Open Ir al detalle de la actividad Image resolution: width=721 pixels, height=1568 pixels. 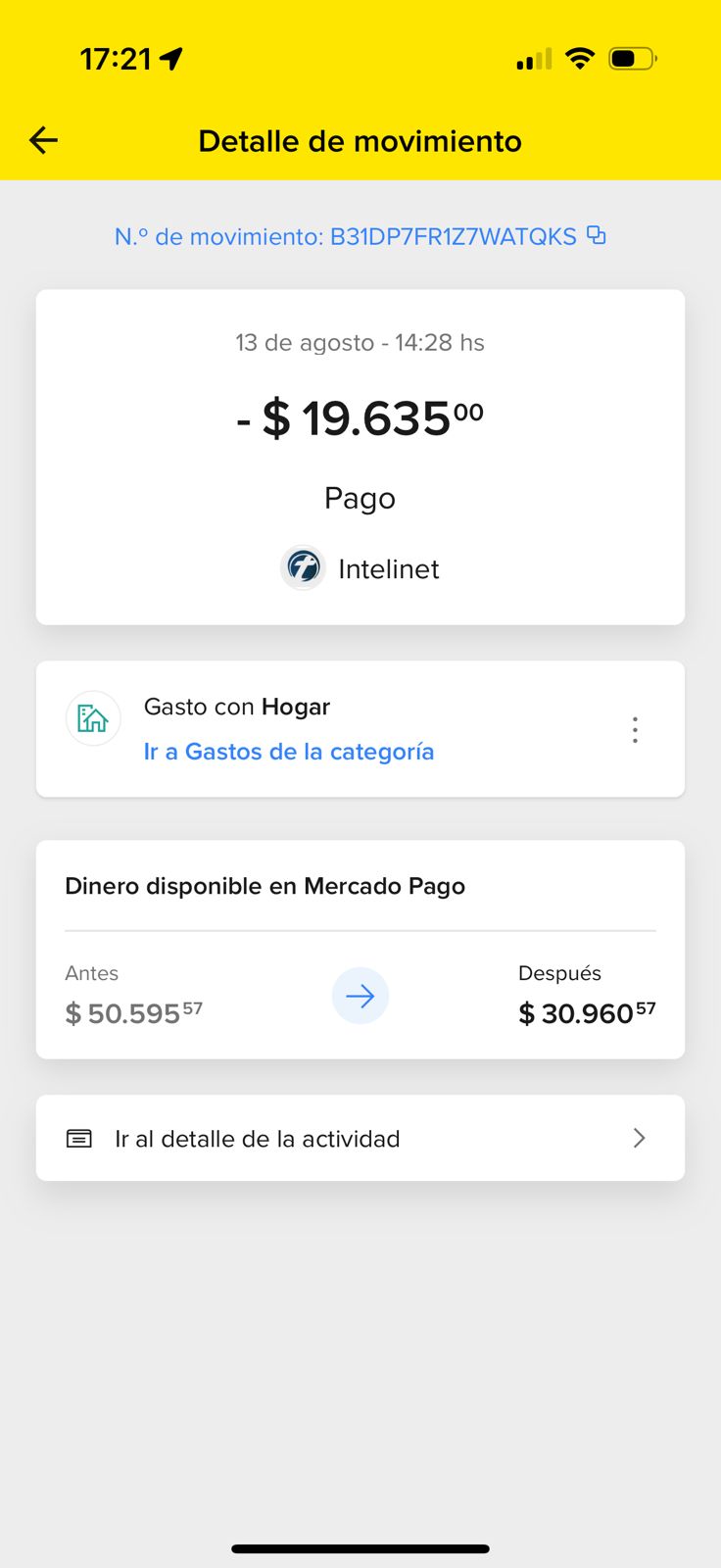[x=360, y=1138]
